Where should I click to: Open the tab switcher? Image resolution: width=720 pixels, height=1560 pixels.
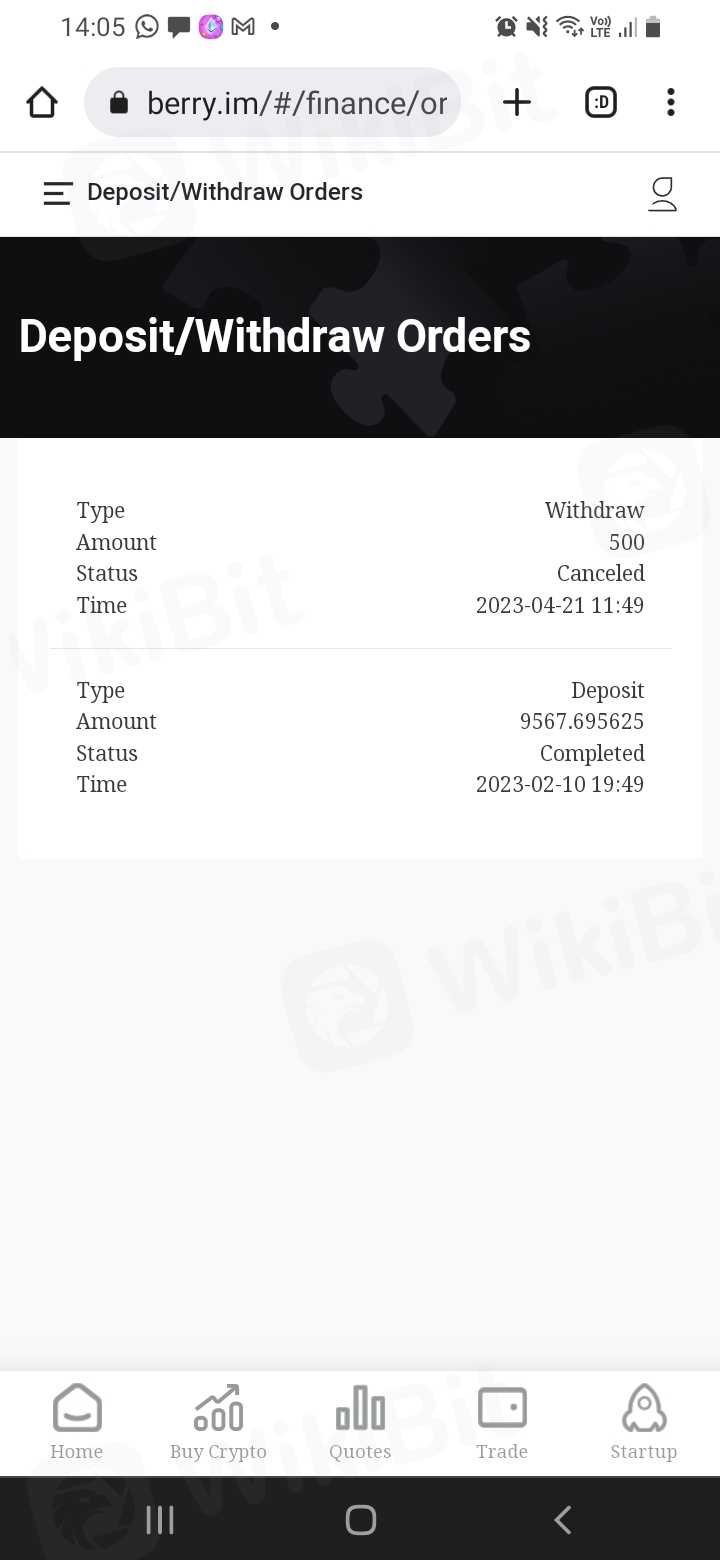600,102
